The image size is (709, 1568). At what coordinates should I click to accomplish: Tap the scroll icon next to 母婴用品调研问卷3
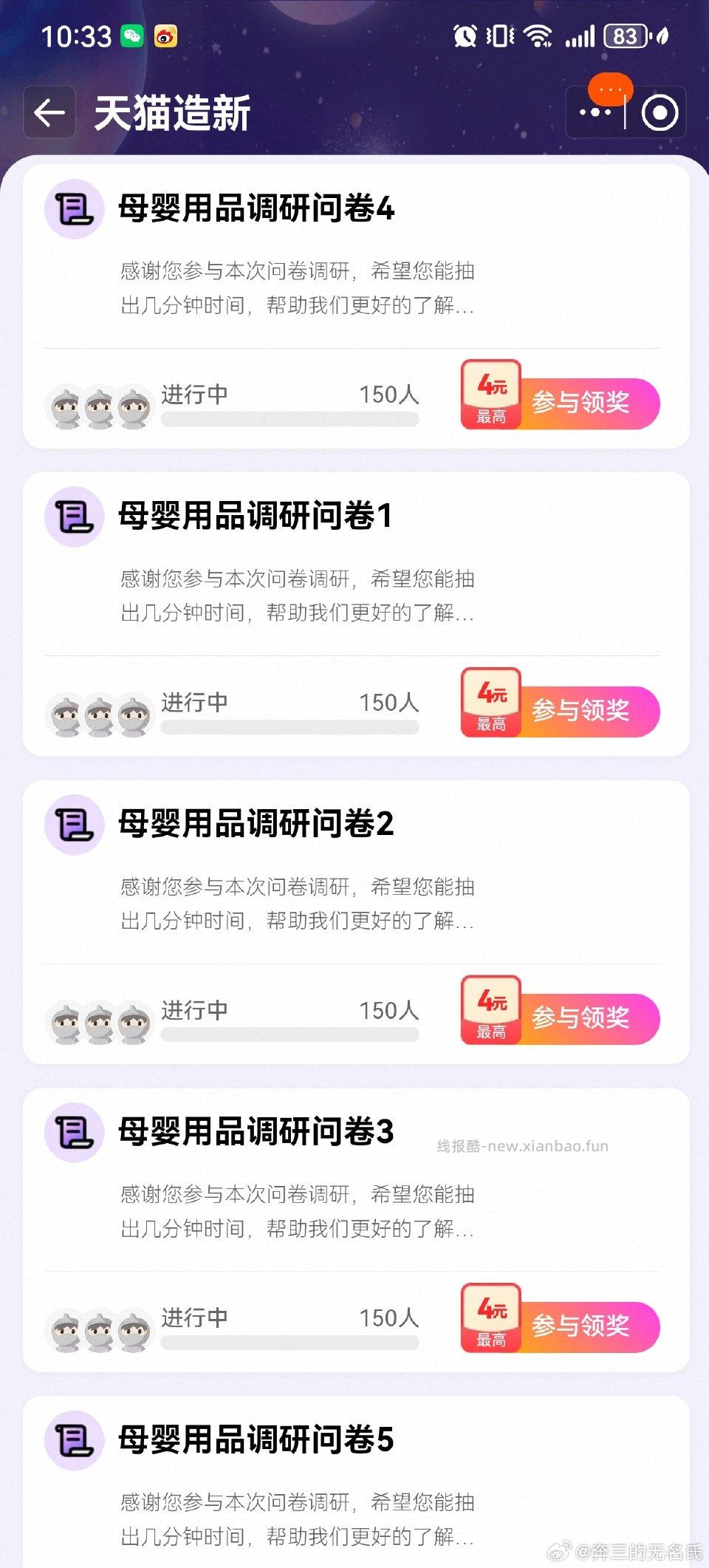[x=74, y=1134]
